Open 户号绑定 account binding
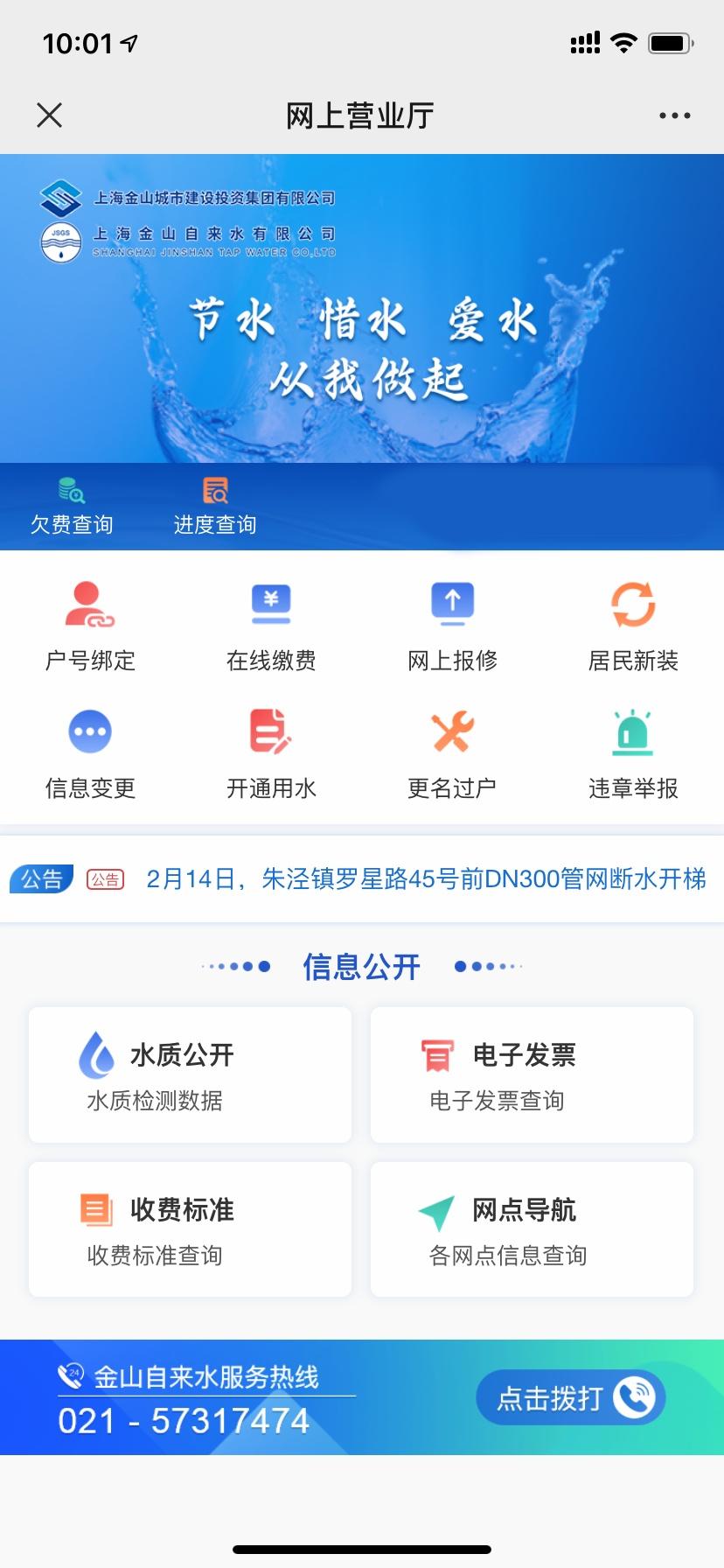Viewport: 724px width, 1568px height. [x=90, y=625]
